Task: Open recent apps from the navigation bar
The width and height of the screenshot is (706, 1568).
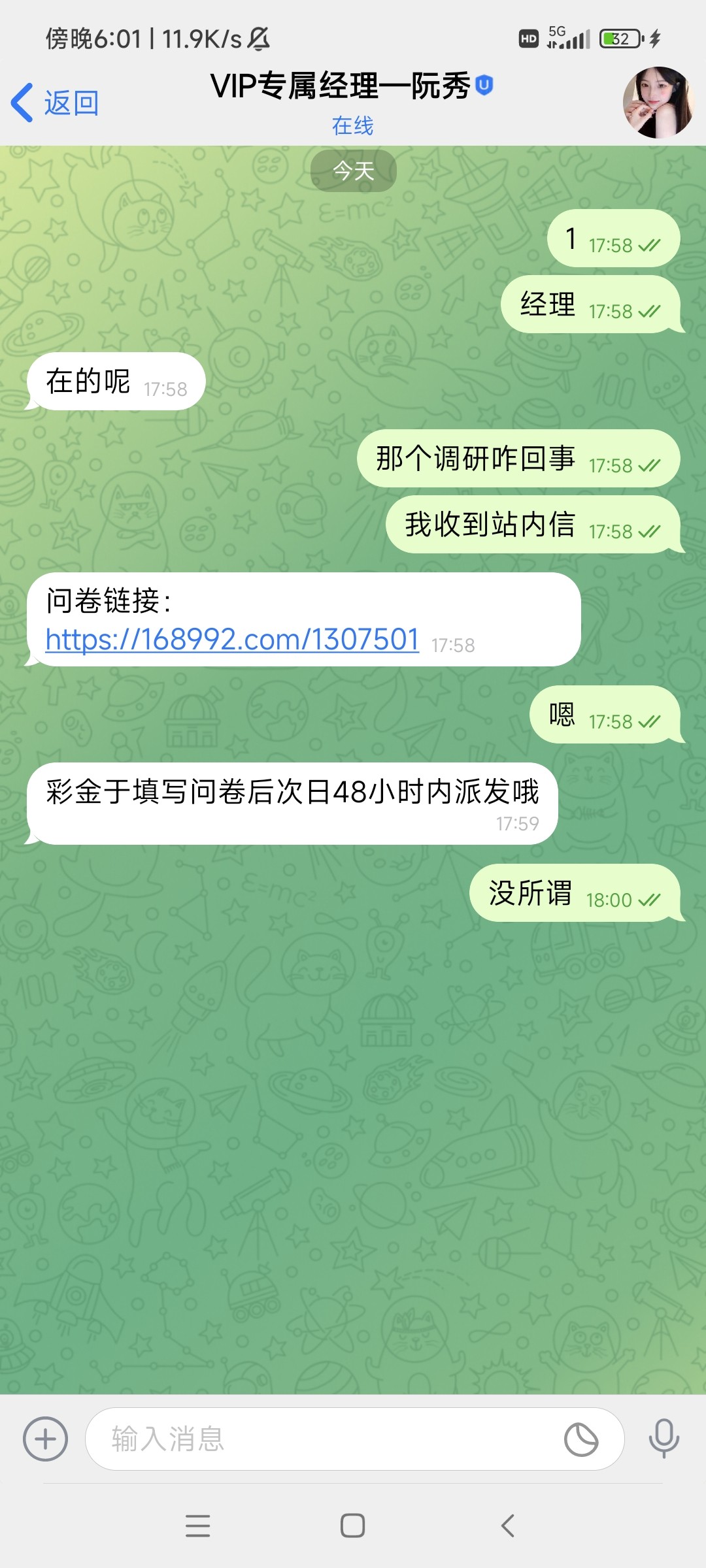Action: [197, 1526]
